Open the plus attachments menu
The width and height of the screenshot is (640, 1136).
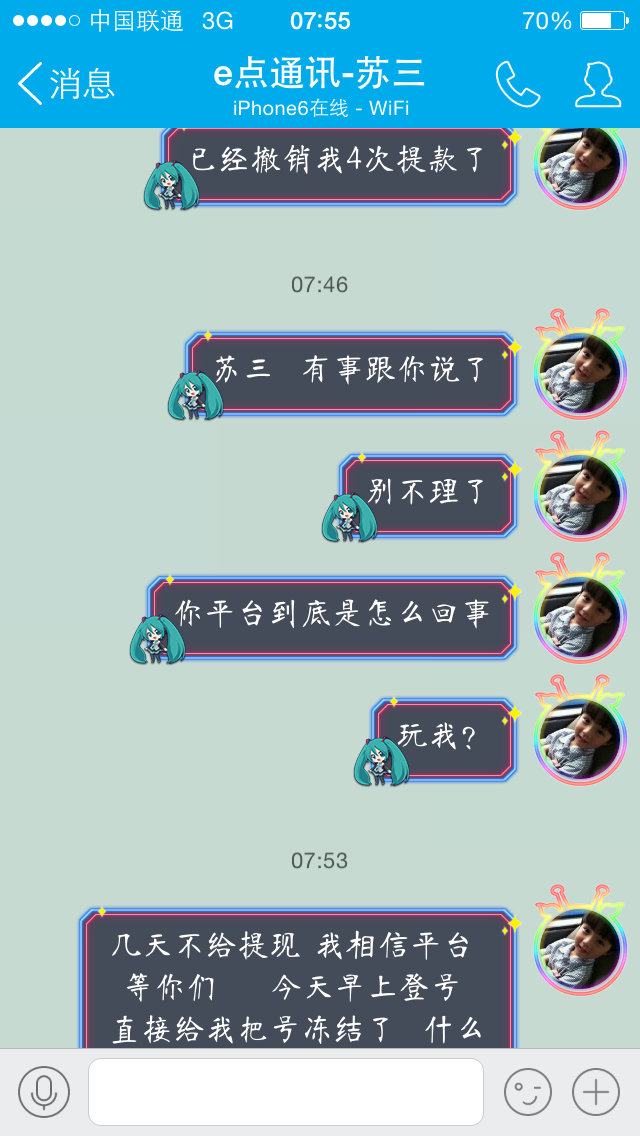click(596, 1092)
